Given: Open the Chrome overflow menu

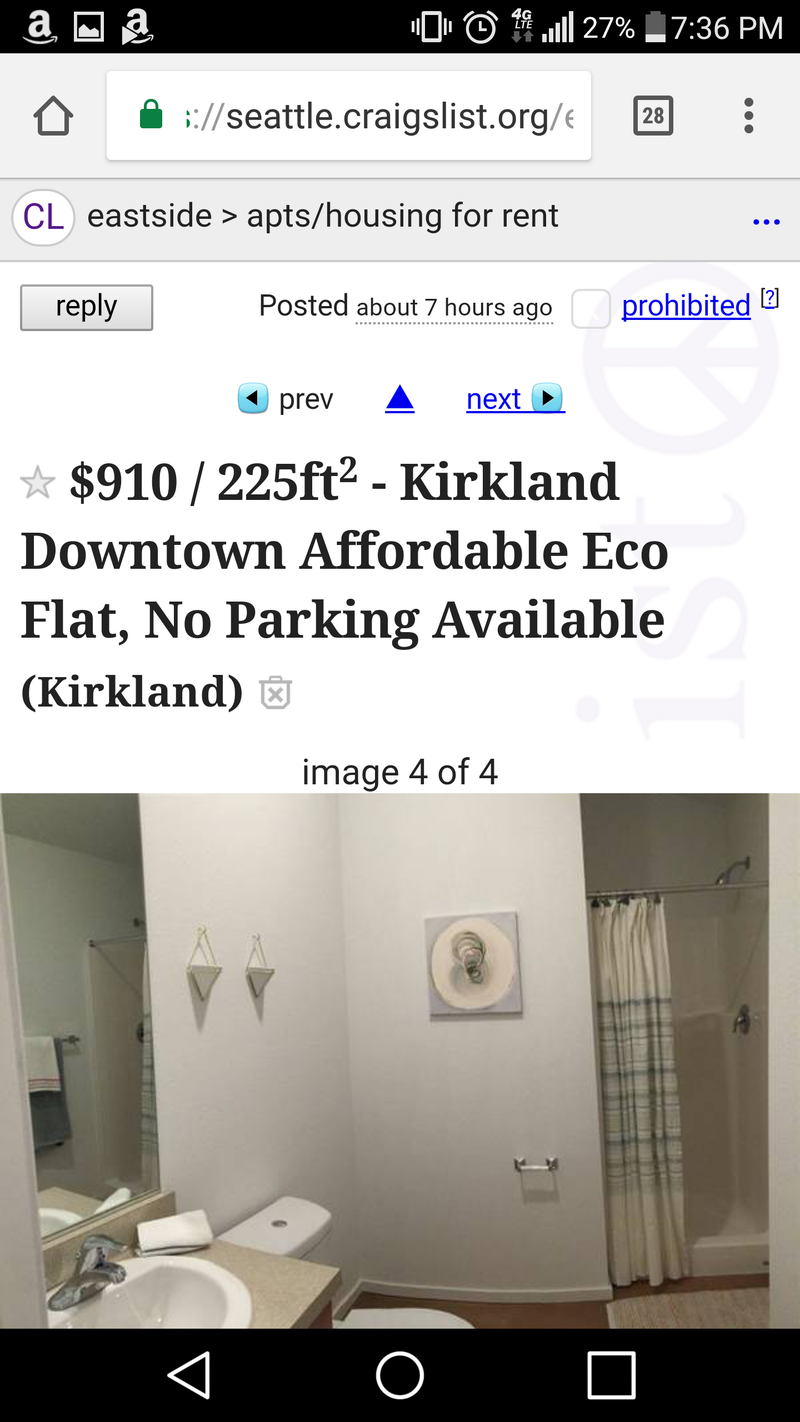Looking at the screenshot, I should pyautogui.click(x=748, y=116).
